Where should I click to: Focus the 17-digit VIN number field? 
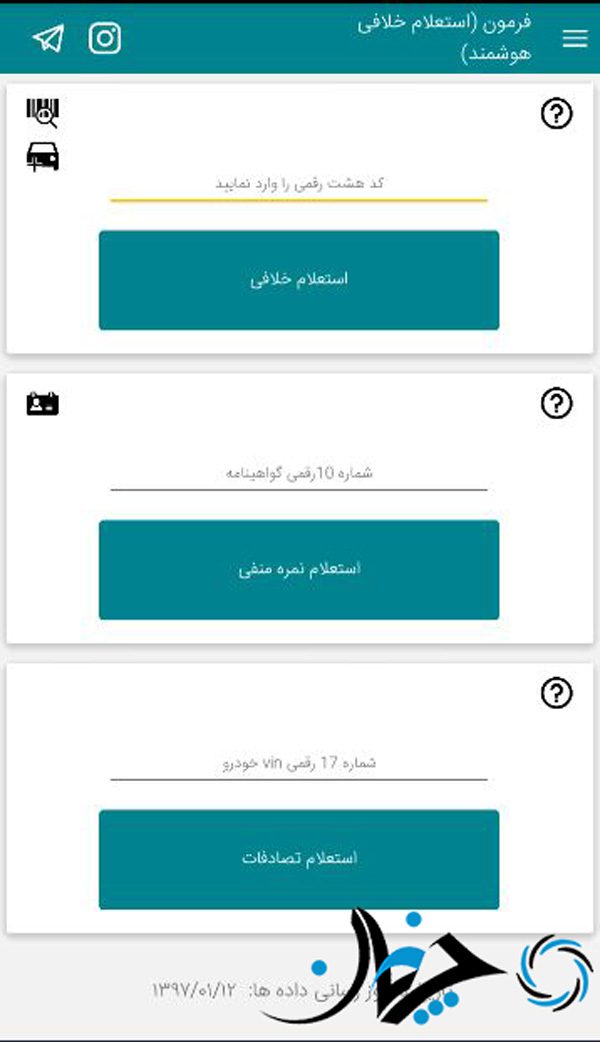[x=298, y=763]
